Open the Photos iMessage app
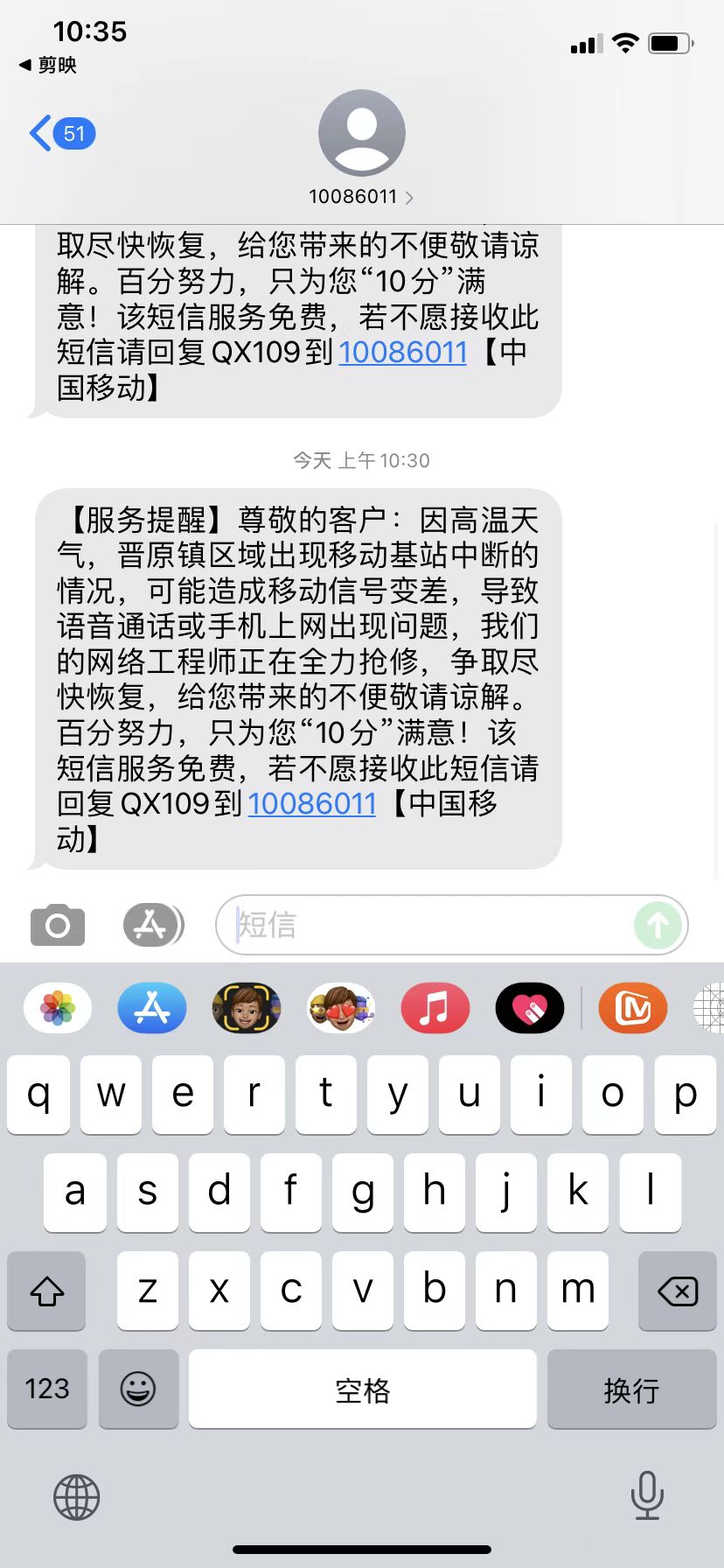The width and height of the screenshot is (724, 1568). pos(58,1008)
